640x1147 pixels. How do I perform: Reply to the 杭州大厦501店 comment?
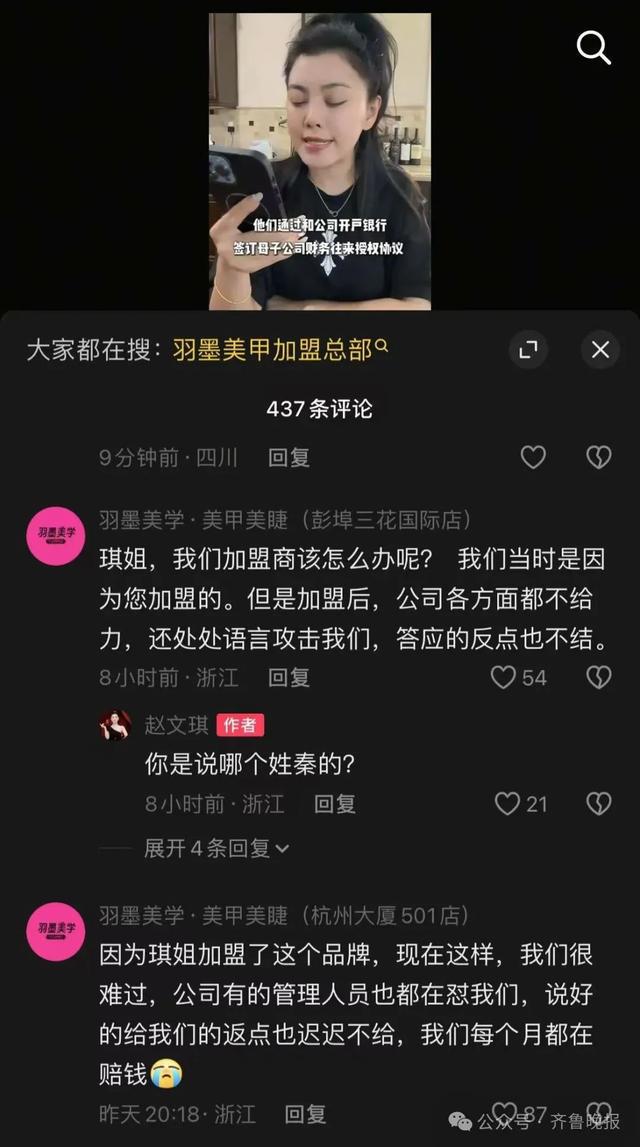[305, 1113]
